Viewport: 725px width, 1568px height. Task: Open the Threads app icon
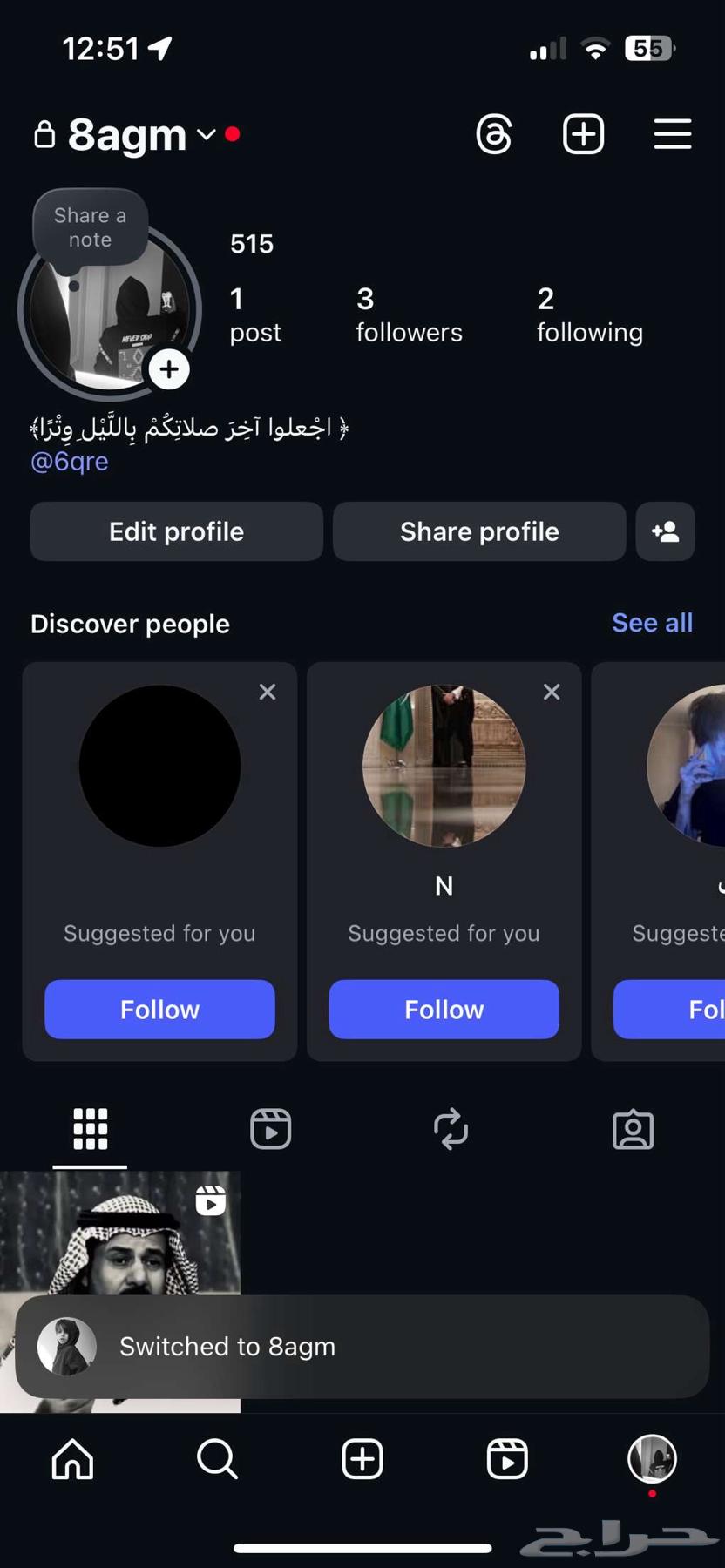point(494,134)
